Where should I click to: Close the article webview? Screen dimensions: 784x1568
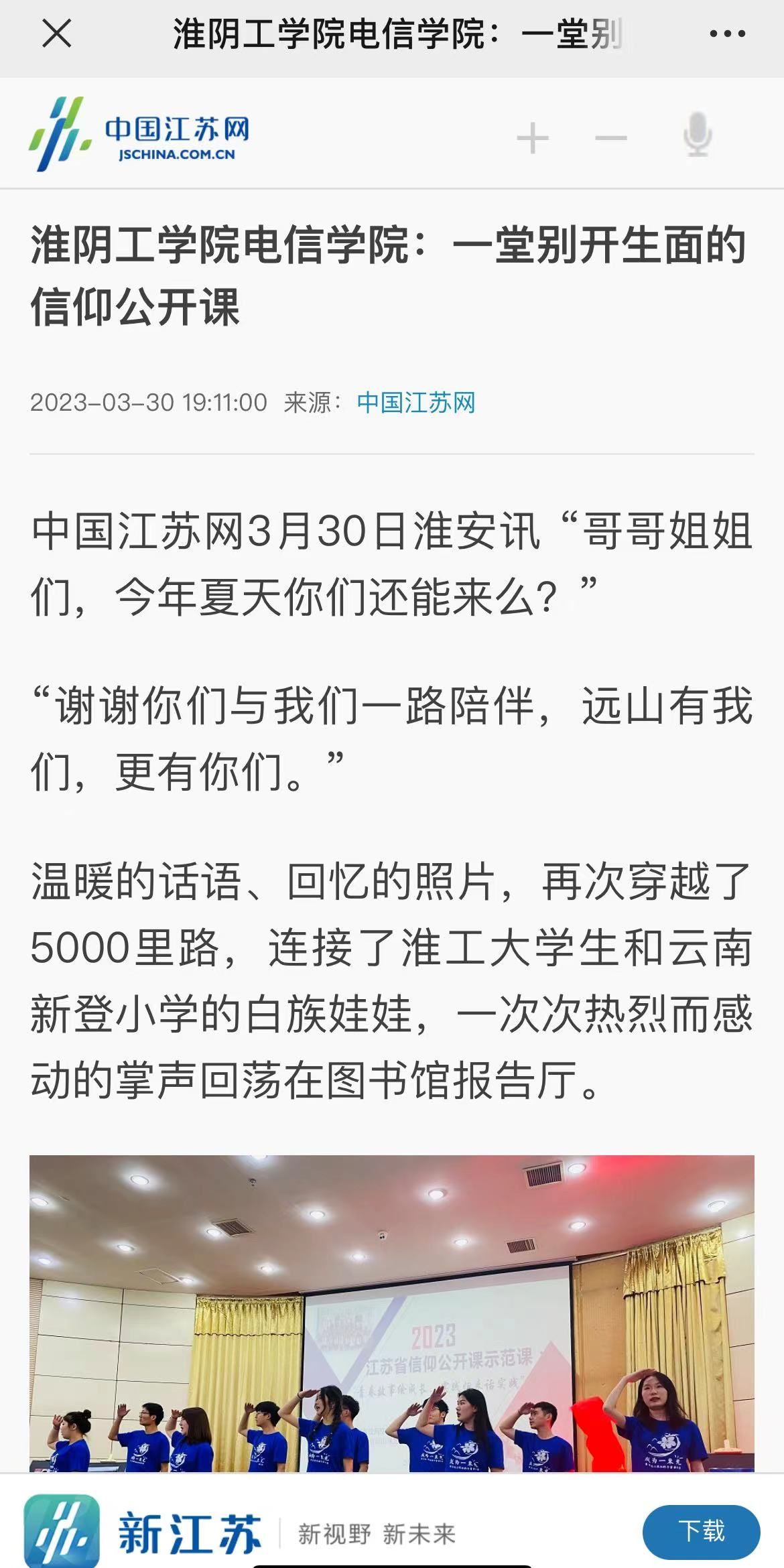(56, 34)
